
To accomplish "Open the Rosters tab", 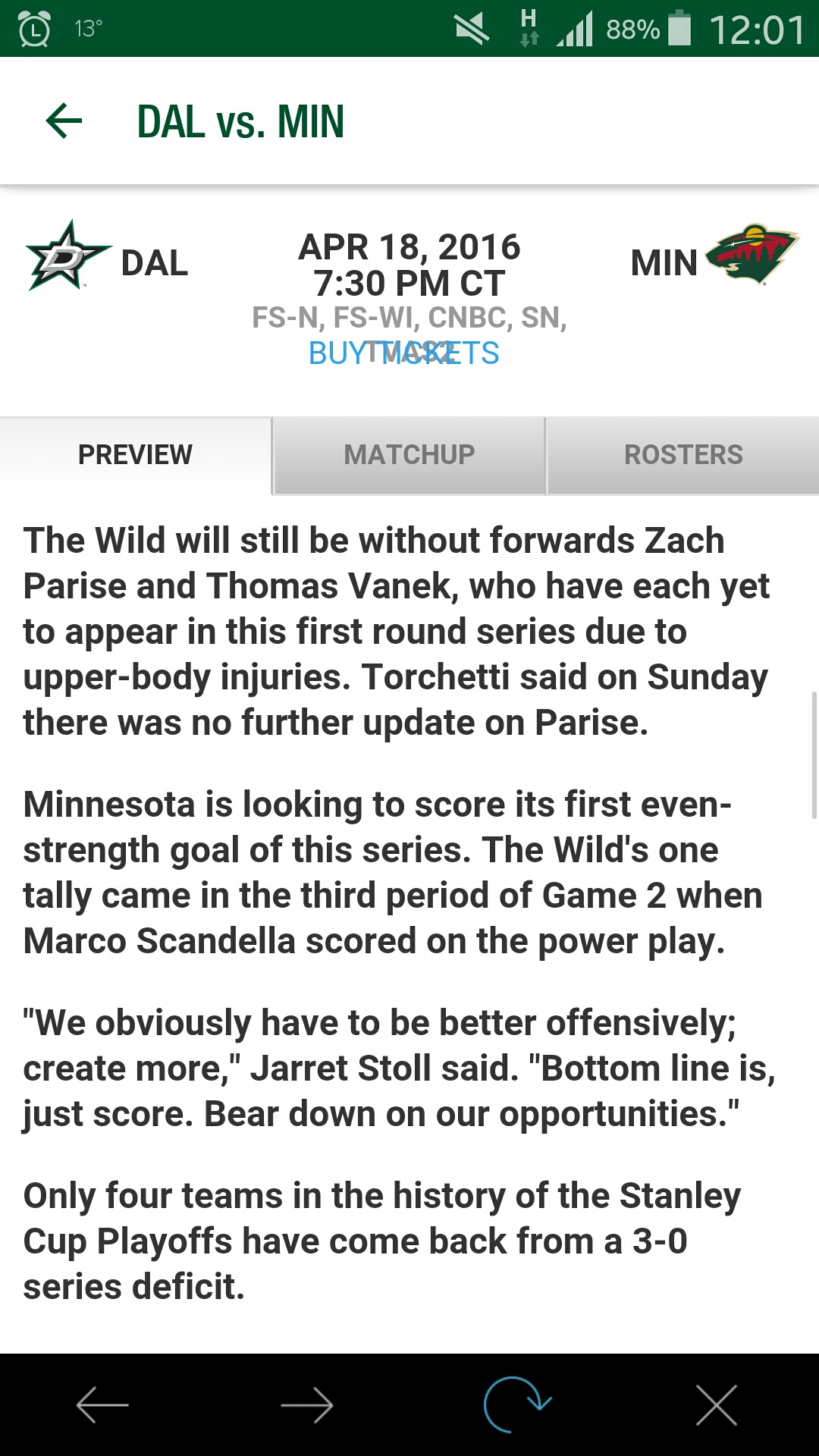I will point(683,455).
